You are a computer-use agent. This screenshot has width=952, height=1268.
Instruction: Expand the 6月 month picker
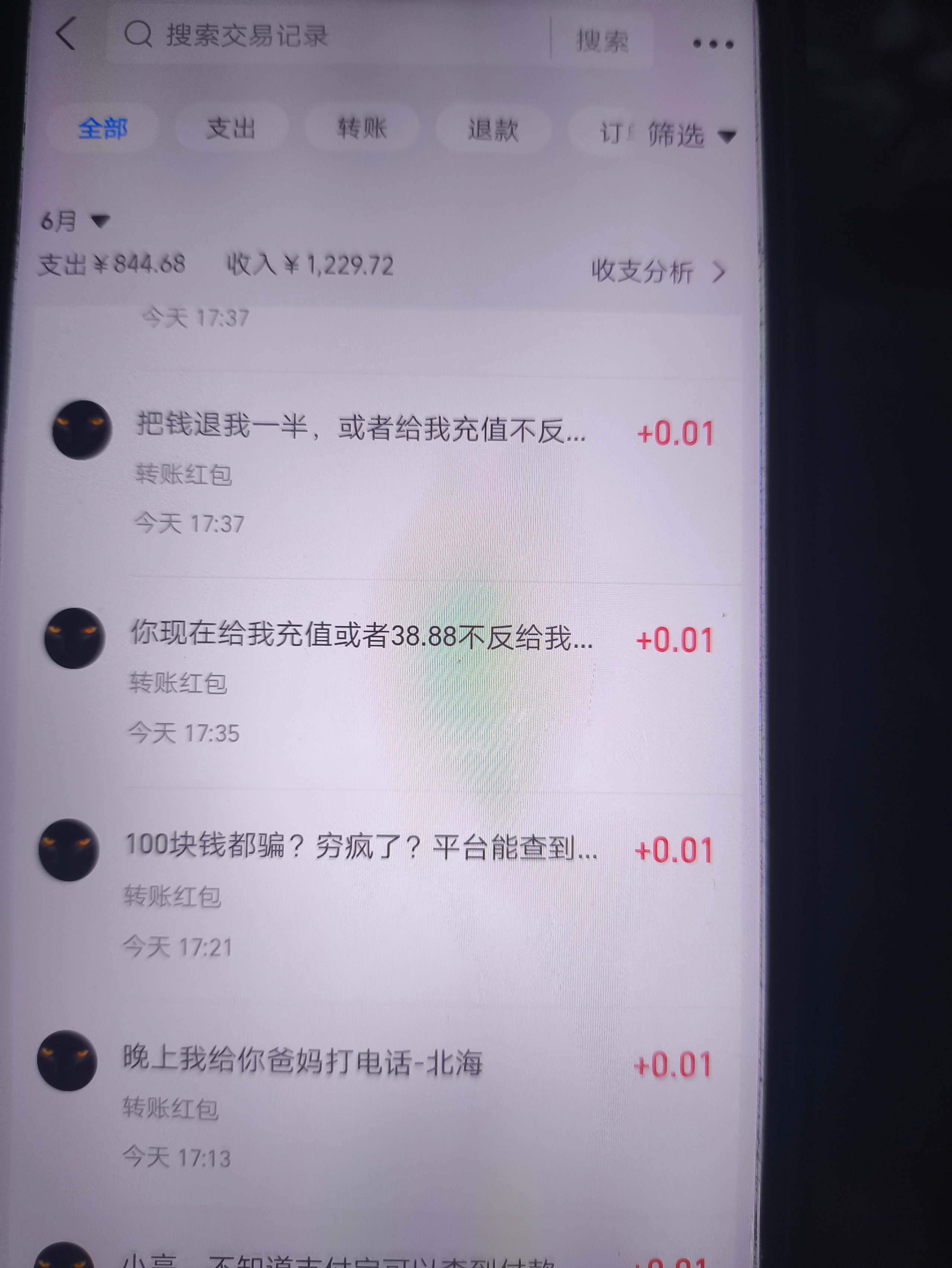[x=74, y=221]
